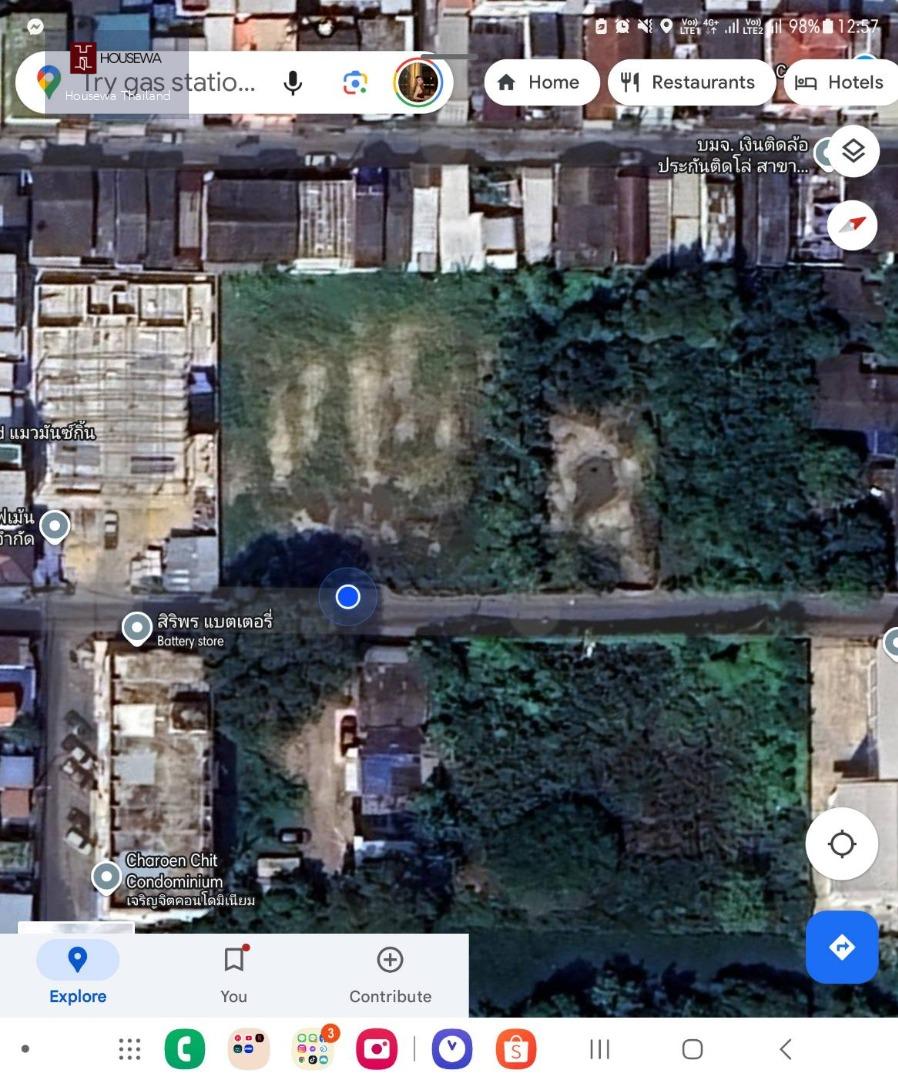Screen dimensions: 898x1080
Task: Open the map layers button
Action: tap(853, 152)
